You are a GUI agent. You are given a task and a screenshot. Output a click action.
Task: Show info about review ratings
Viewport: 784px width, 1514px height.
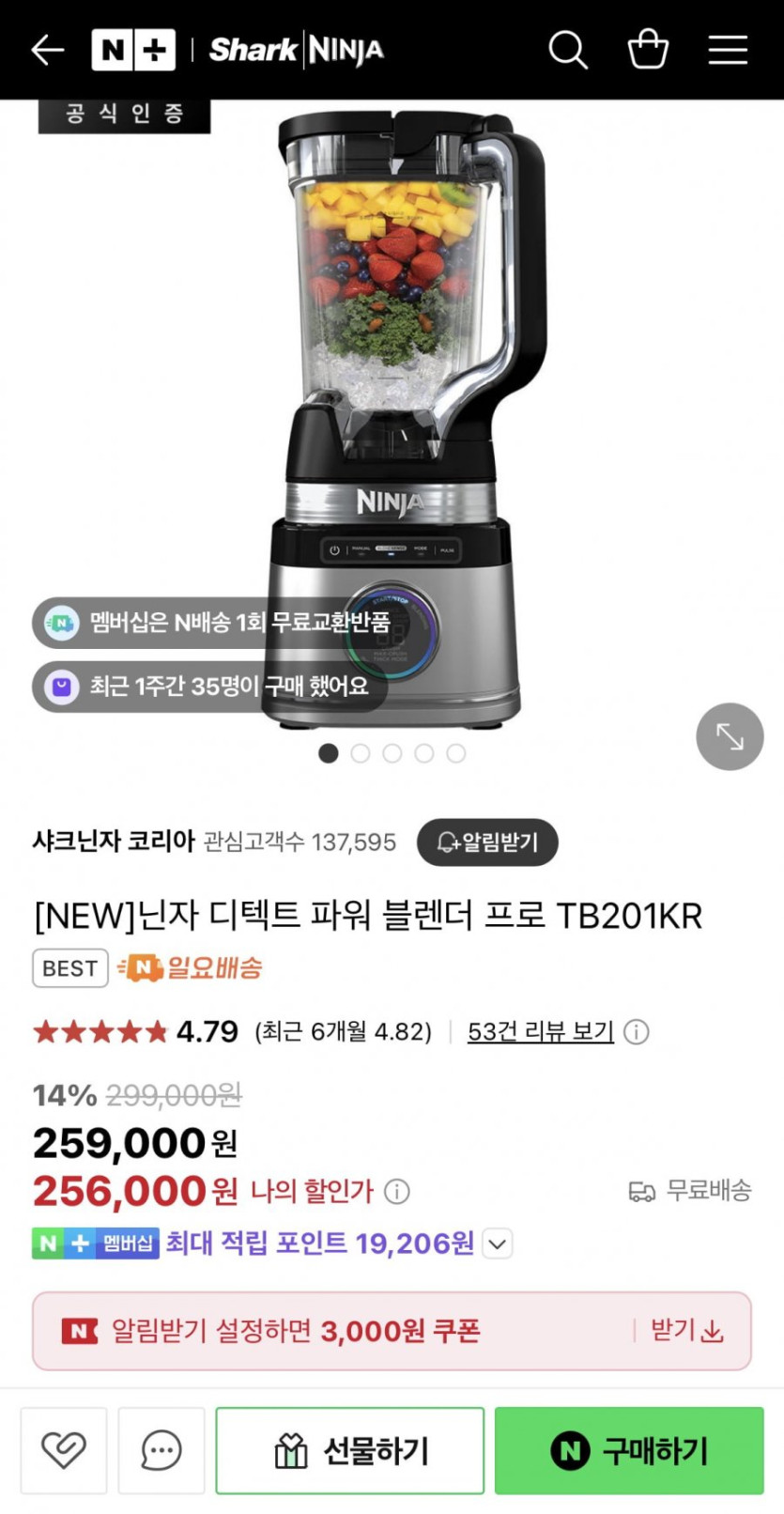coord(637,1032)
